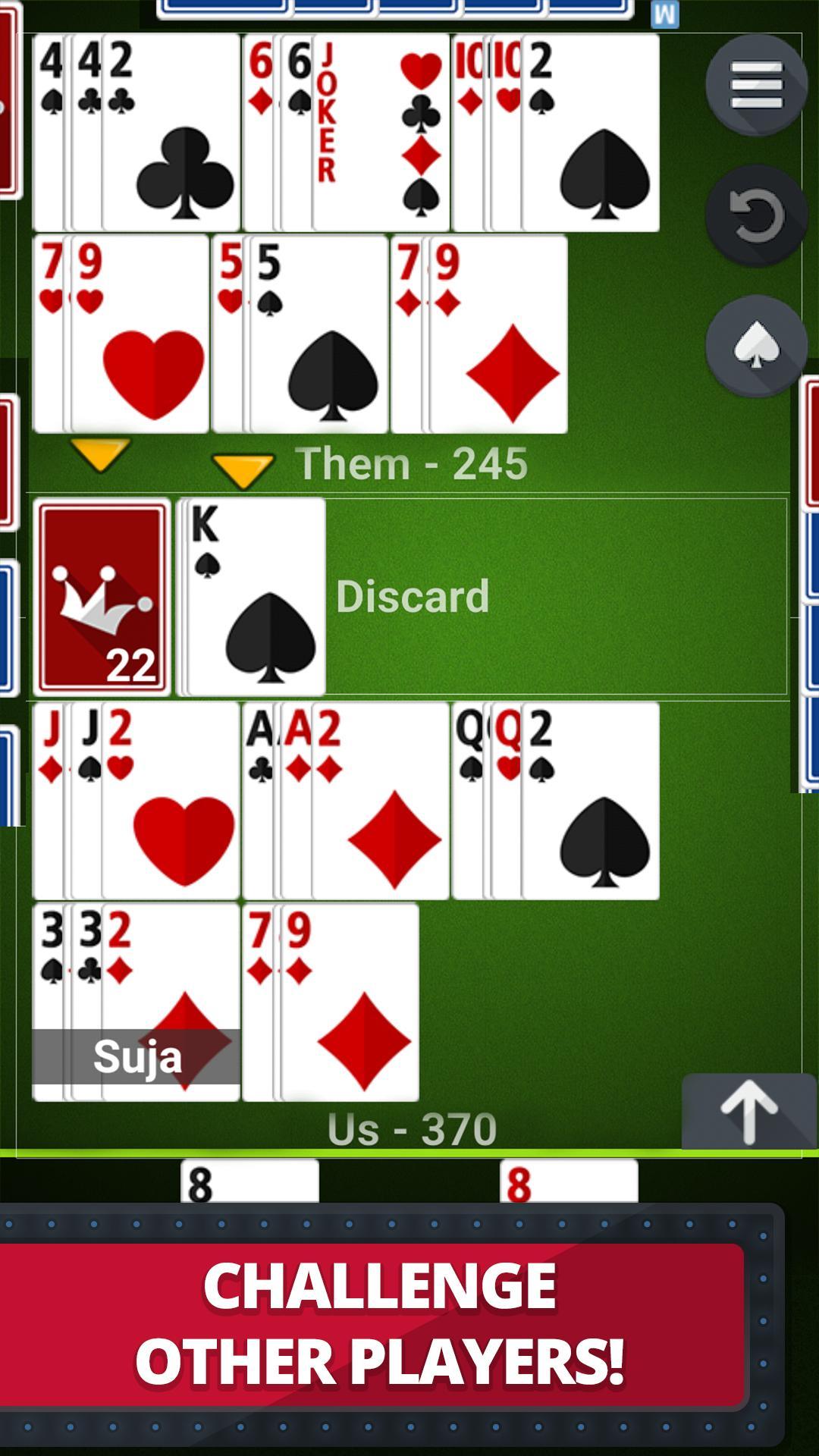The width and height of the screenshot is (819, 1456).
Task: Tap our Jacks meld
Action: (x=136, y=801)
